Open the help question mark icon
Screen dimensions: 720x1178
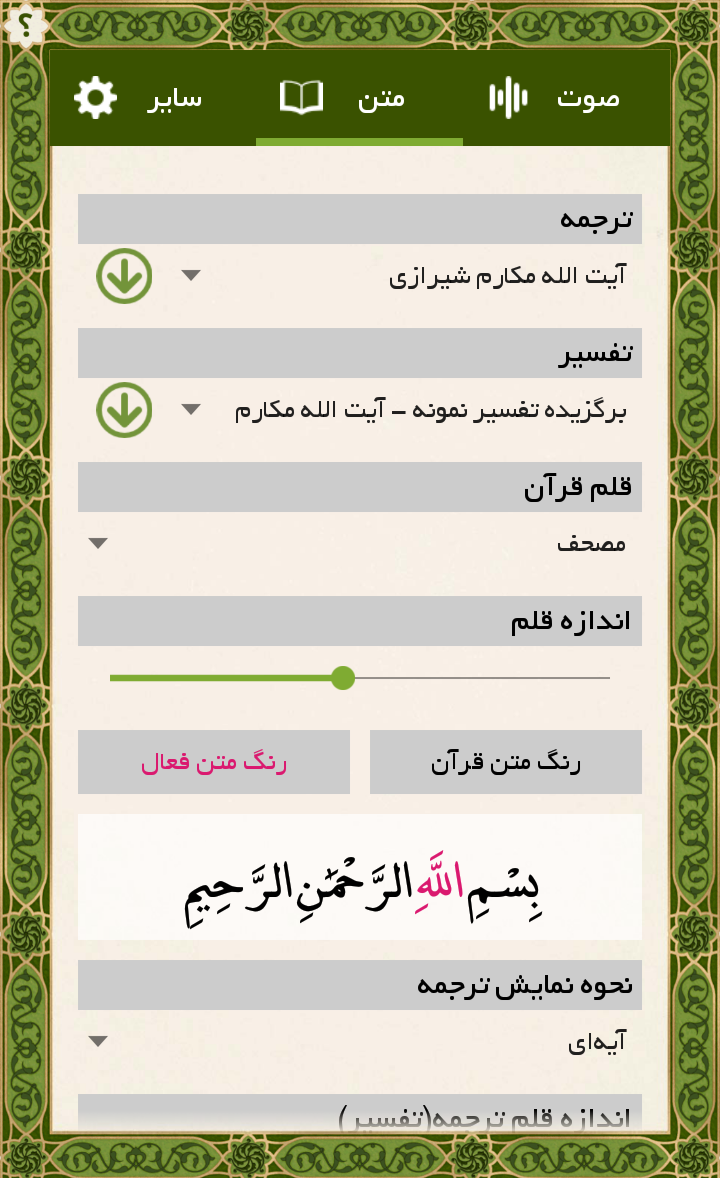click(x=25, y=24)
